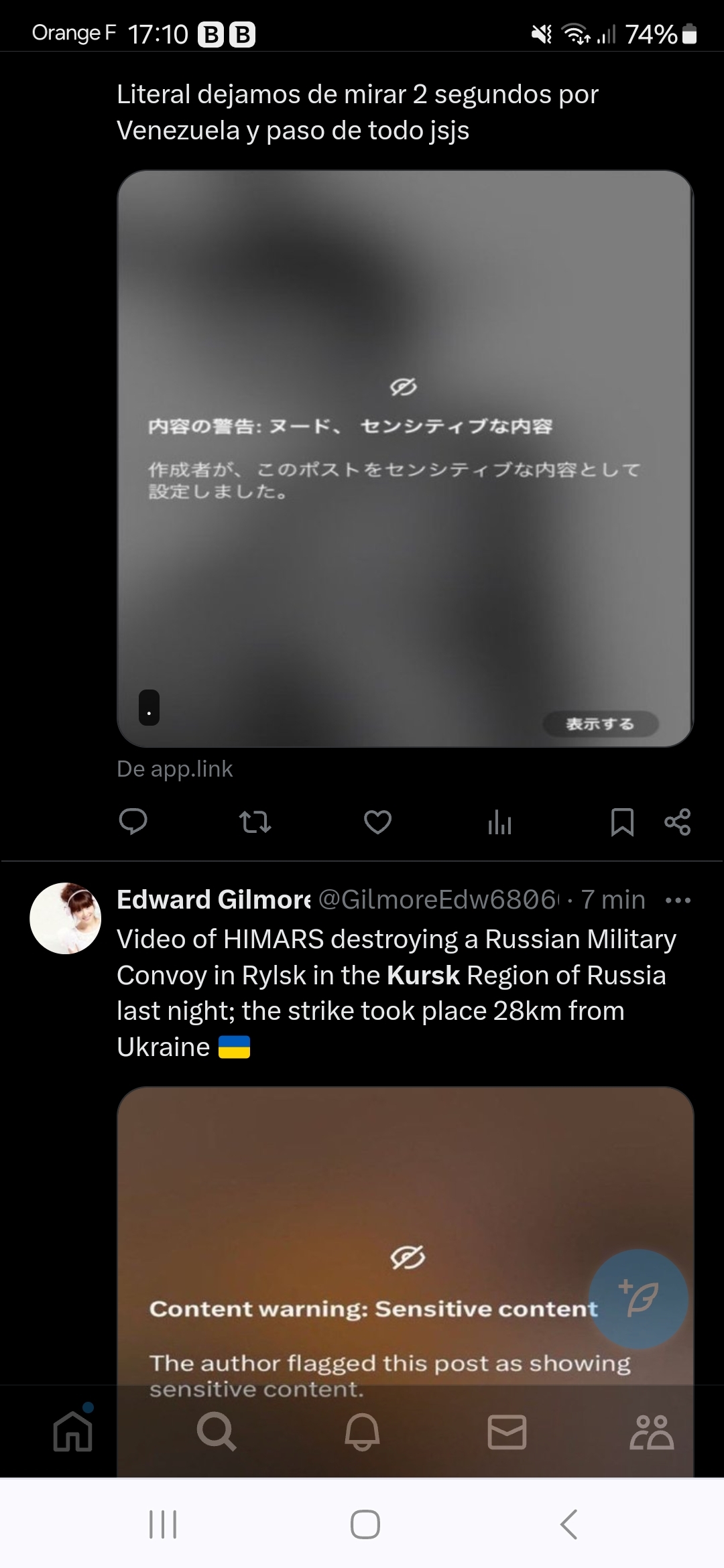Screen dimensions: 724x1568
Task: Repost the Venezuela post
Action: coord(255,822)
